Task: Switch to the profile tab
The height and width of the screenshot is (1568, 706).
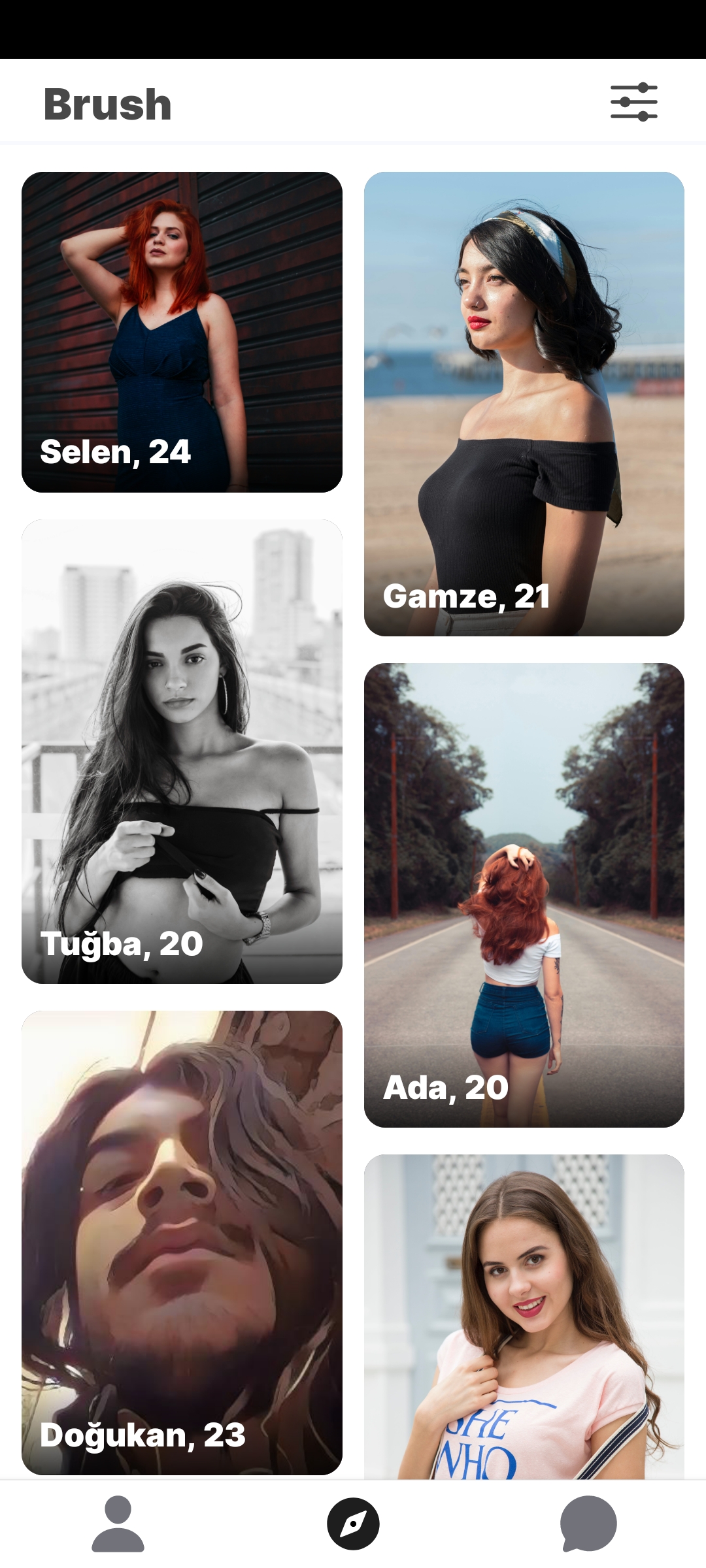Action: [118, 1524]
